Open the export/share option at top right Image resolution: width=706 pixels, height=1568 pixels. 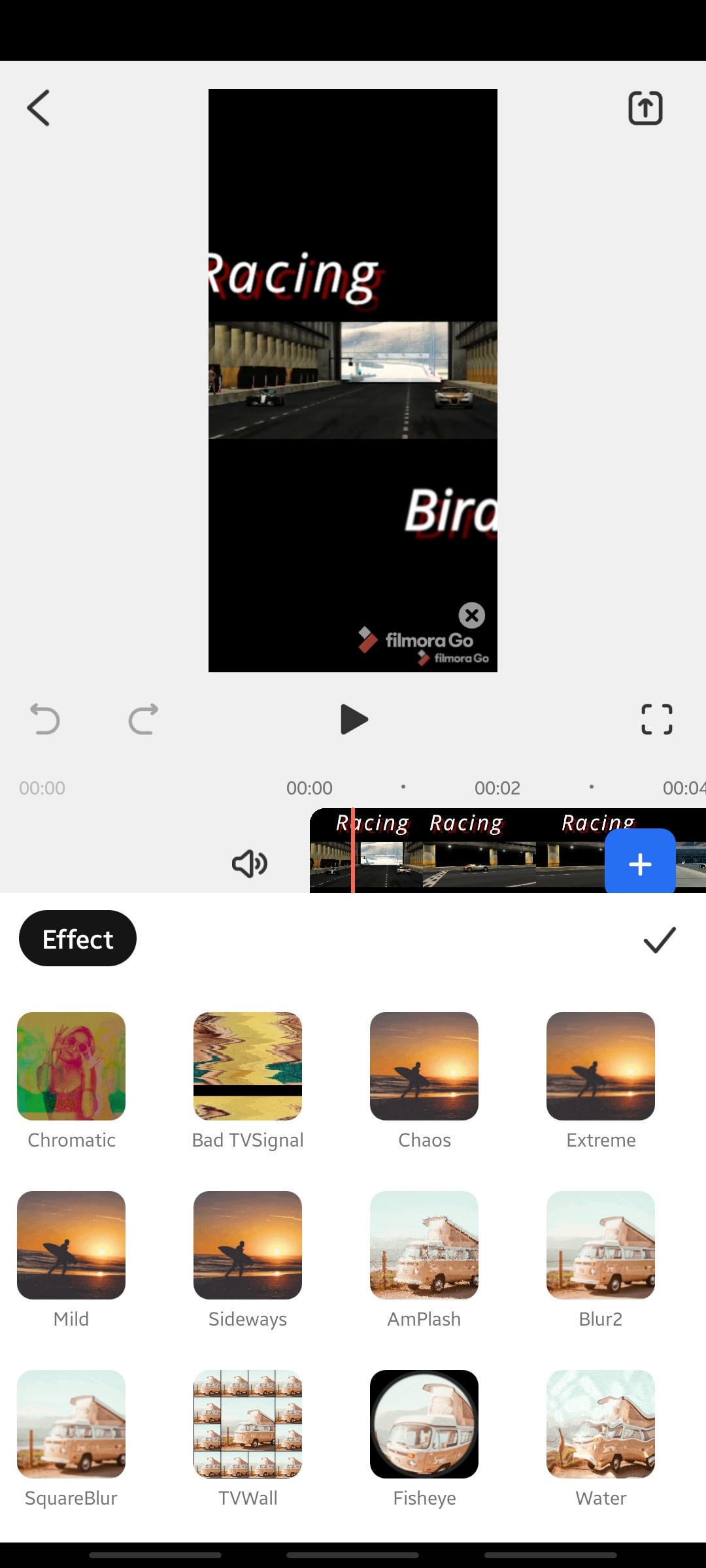[x=645, y=108]
